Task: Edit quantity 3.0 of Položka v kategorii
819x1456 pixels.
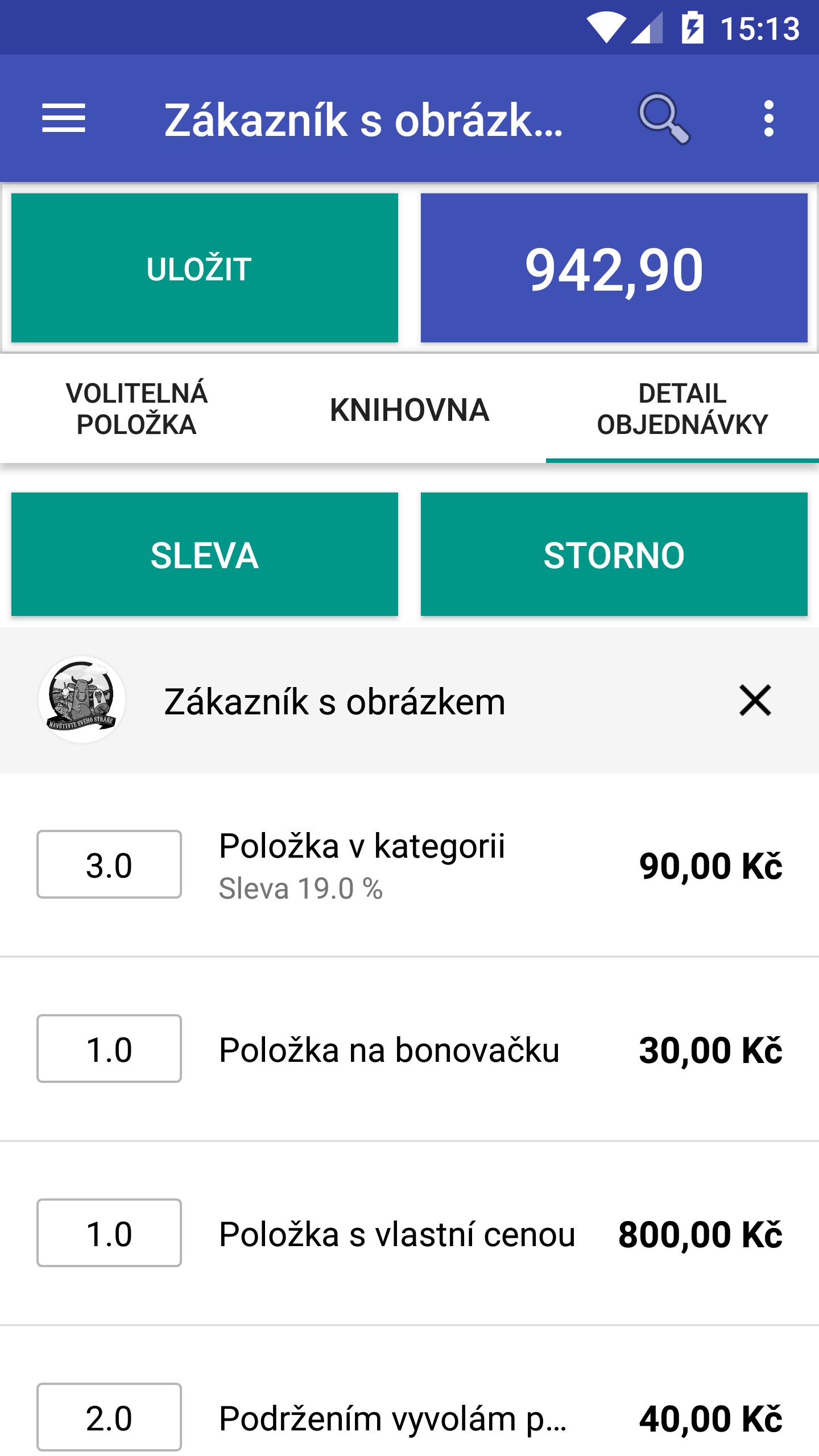Action: [x=109, y=864]
